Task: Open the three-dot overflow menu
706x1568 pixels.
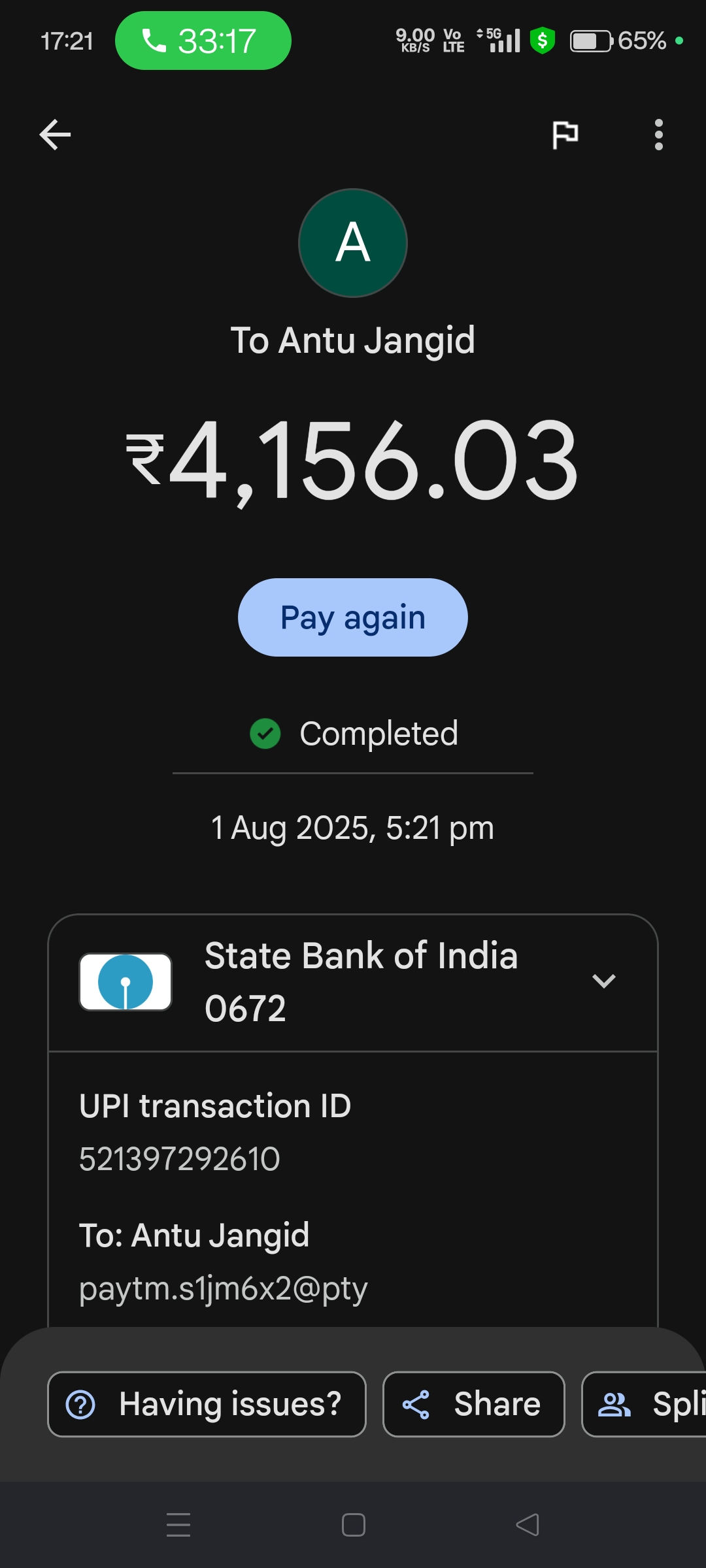Action: pyautogui.click(x=658, y=135)
